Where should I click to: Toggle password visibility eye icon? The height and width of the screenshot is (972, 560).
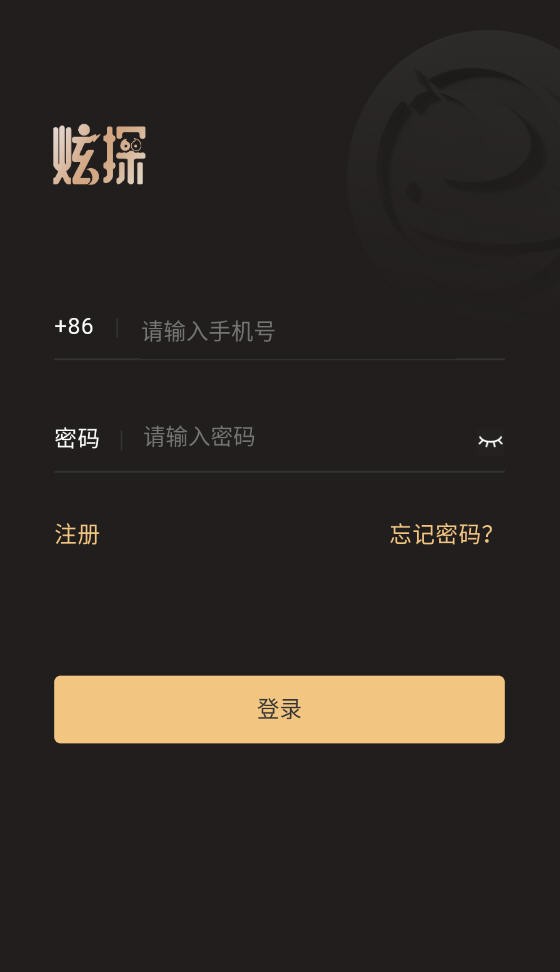[x=490, y=441]
